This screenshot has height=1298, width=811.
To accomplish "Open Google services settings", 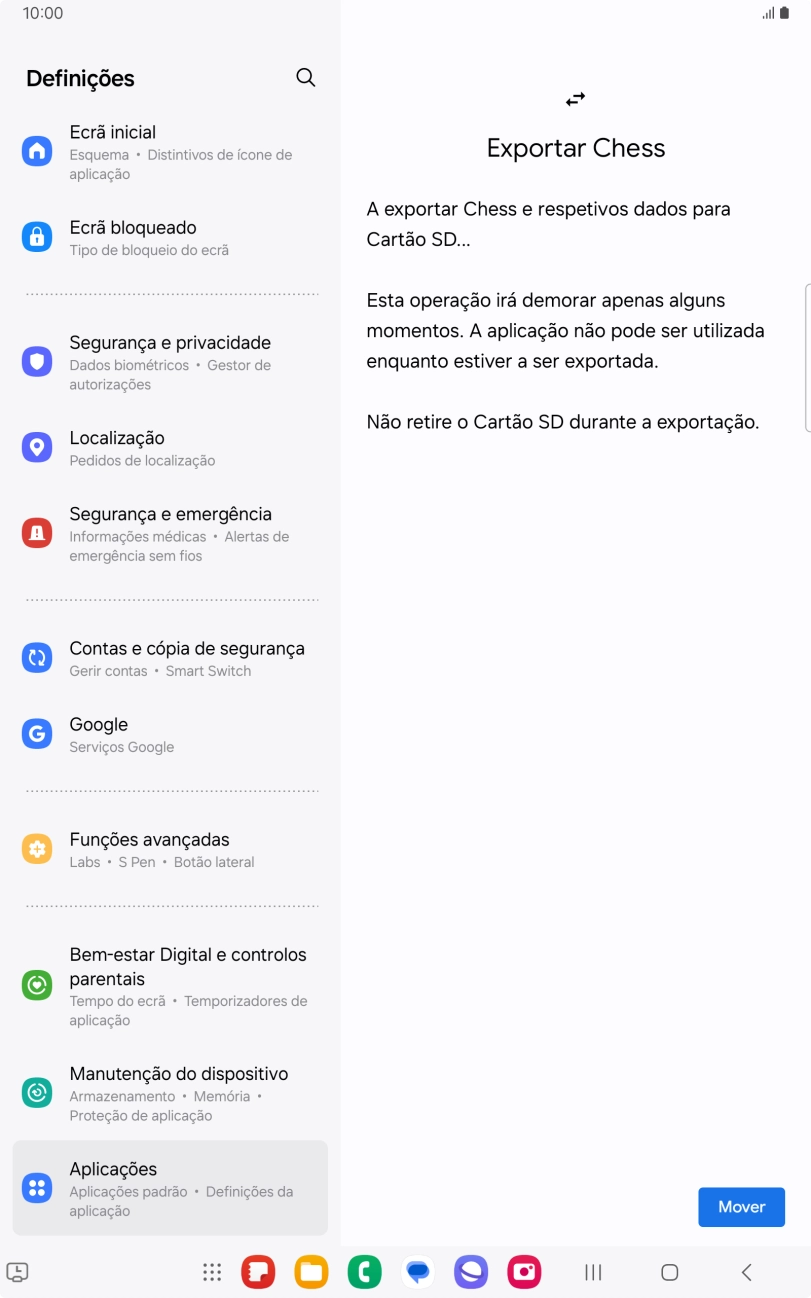I will (170, 735).
